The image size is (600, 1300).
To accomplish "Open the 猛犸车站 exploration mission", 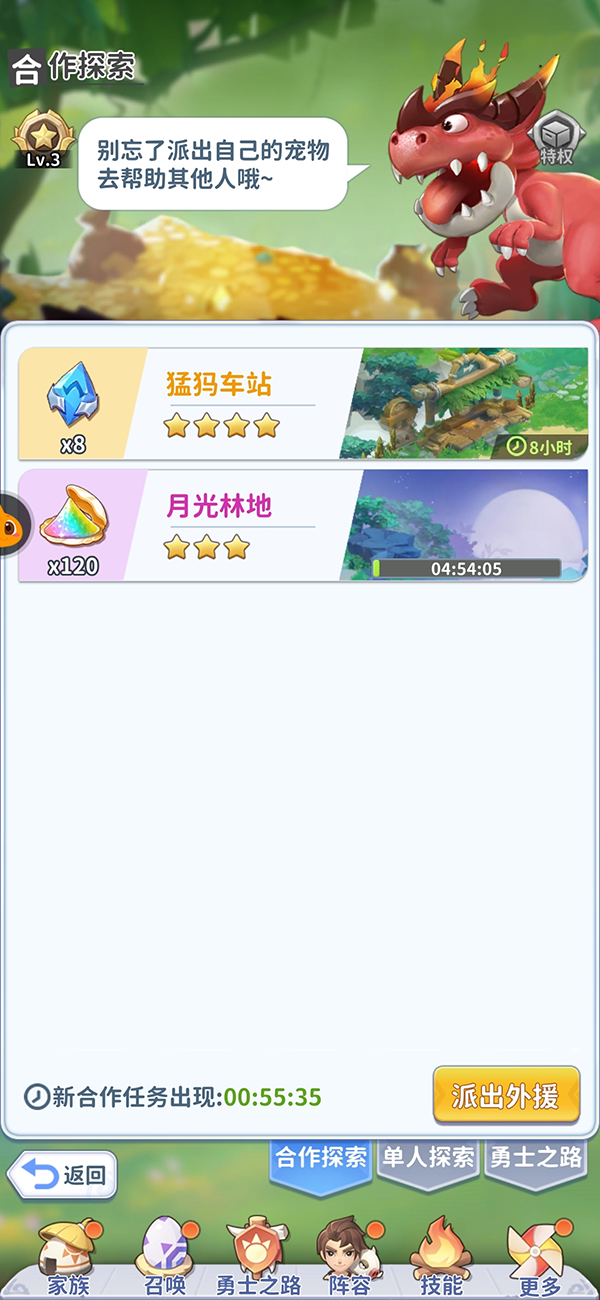I will (x=302, y=404).
